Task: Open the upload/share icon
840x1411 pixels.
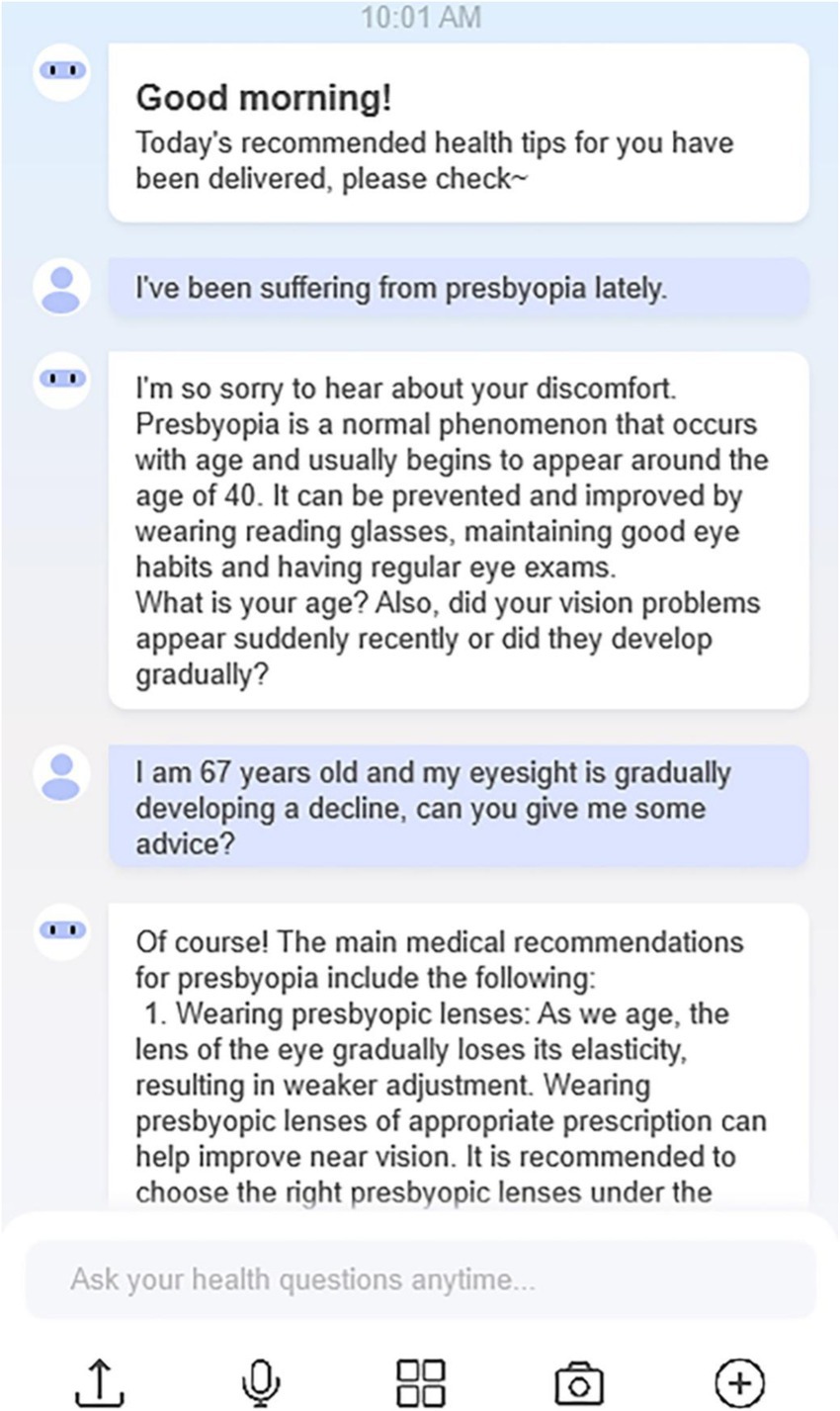Action: (100, 1381)
